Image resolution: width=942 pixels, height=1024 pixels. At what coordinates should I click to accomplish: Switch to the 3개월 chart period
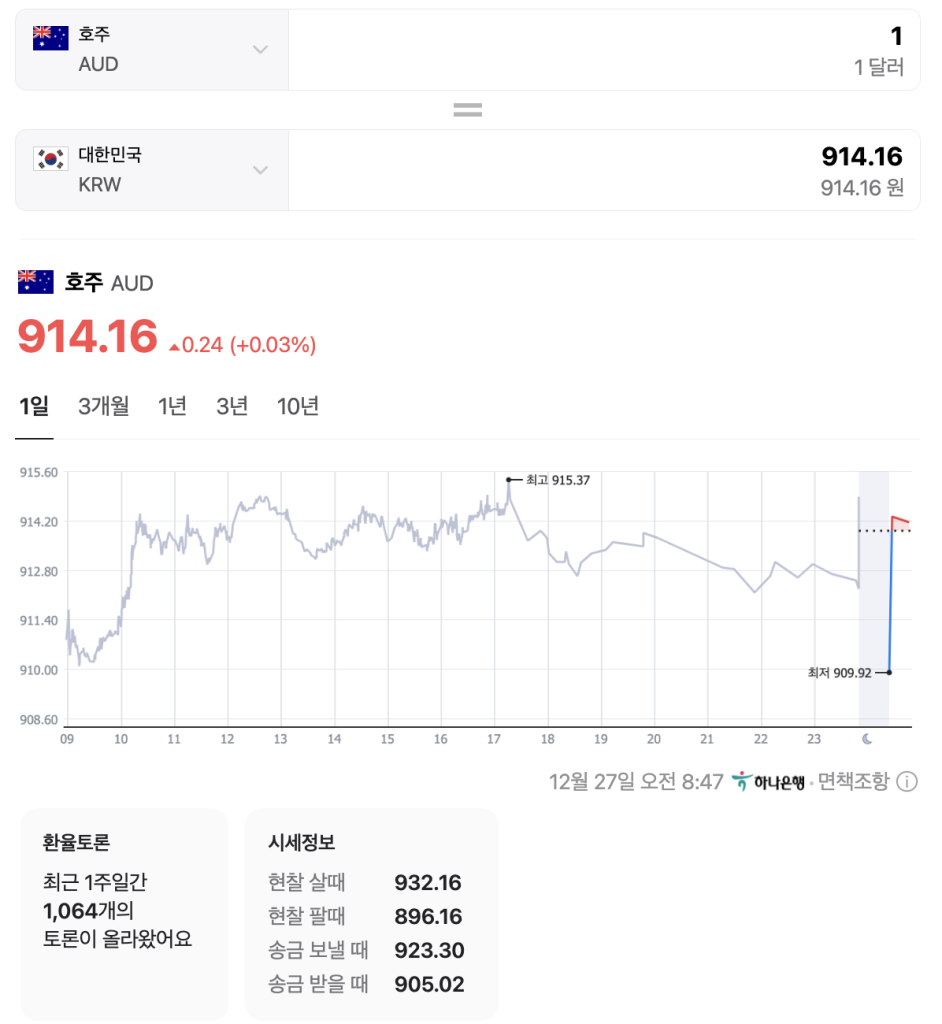103,406
